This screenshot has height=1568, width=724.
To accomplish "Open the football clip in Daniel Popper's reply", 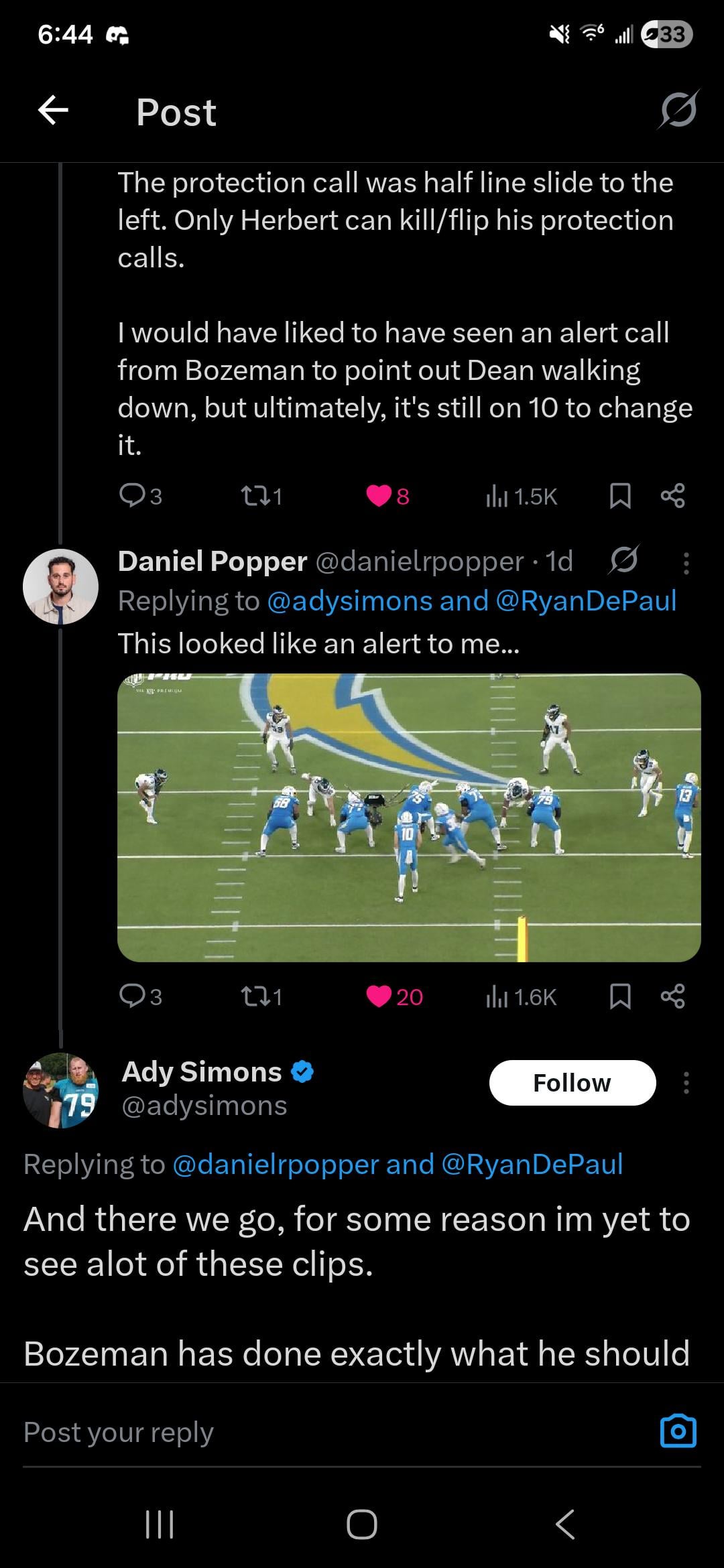I will (409, 818).
